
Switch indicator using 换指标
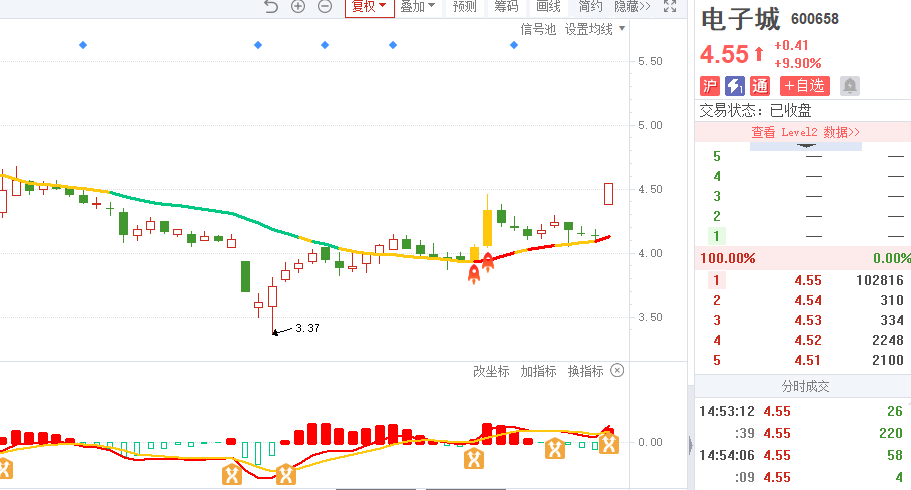pos(585,371)
